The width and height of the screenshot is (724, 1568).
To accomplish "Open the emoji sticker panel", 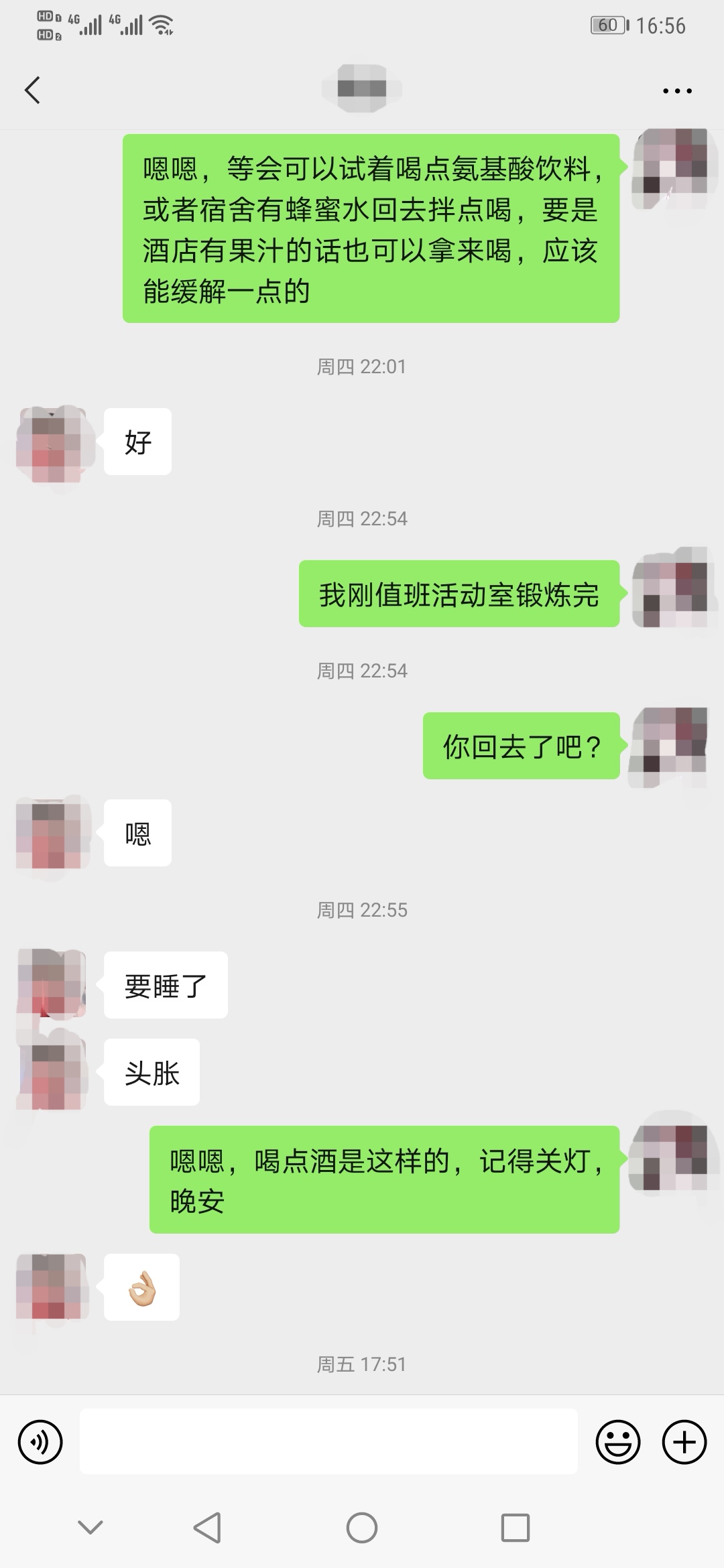I will click(x=617, y=1442).
